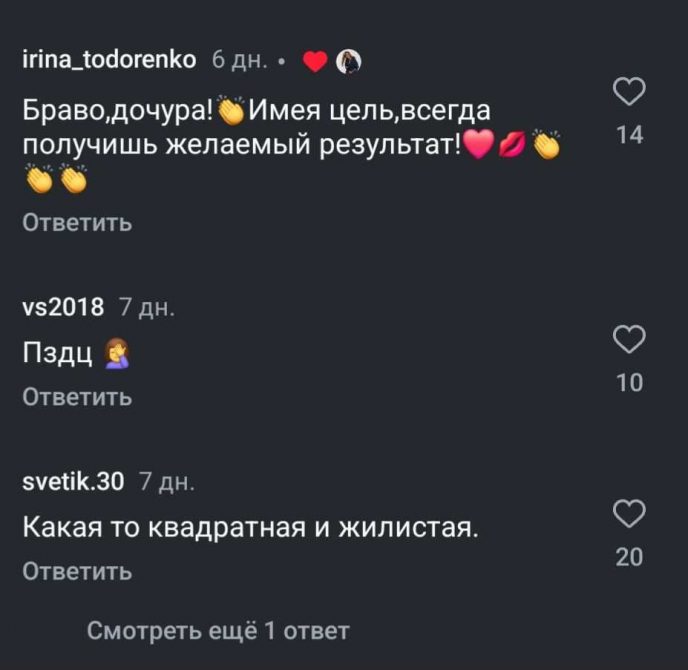Reply to vs2018's comment
688x670 pixels.
[x=77, y=397]
